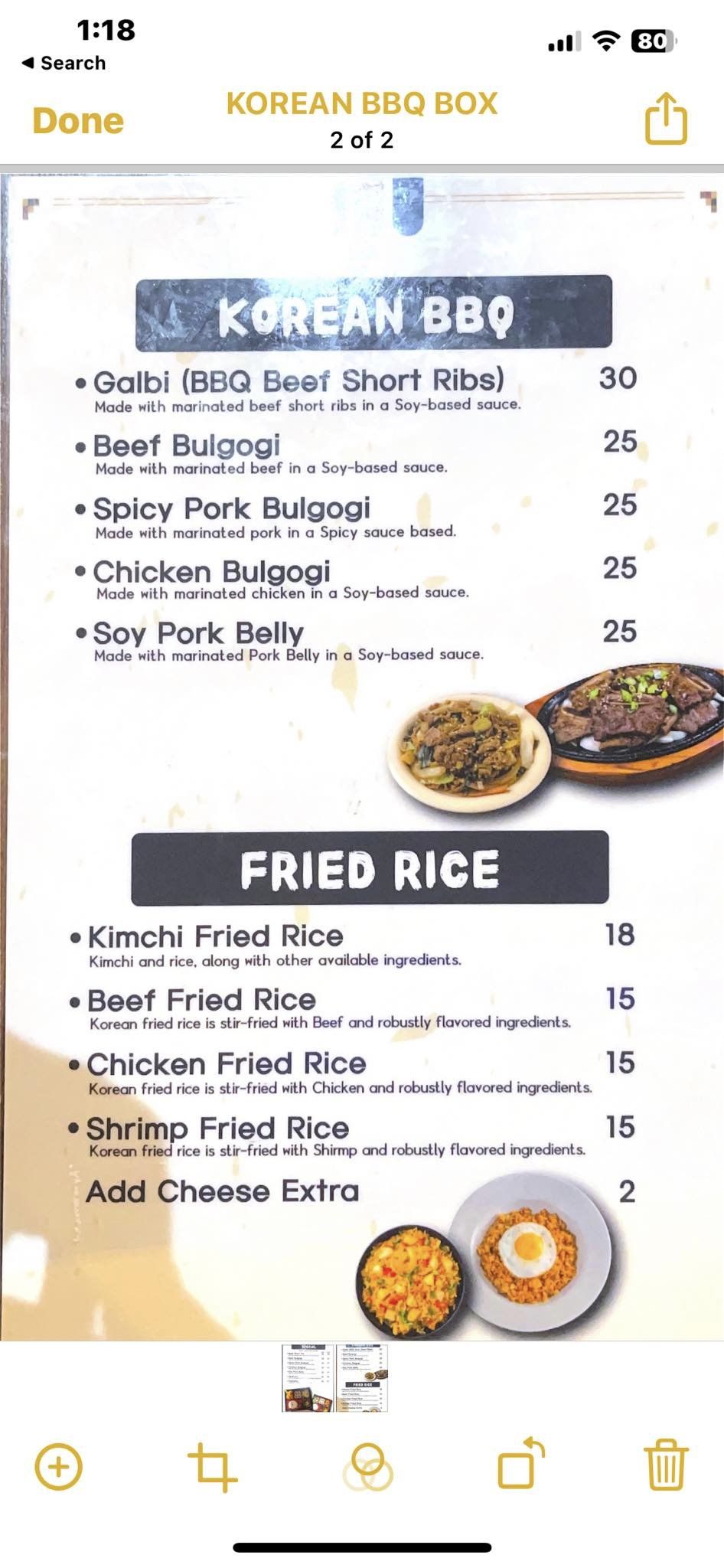Image resolution: width=724 pixels, height=1568 pixels.
Task: Tap Done to close the scan viewer
Action: pos(78,121)
